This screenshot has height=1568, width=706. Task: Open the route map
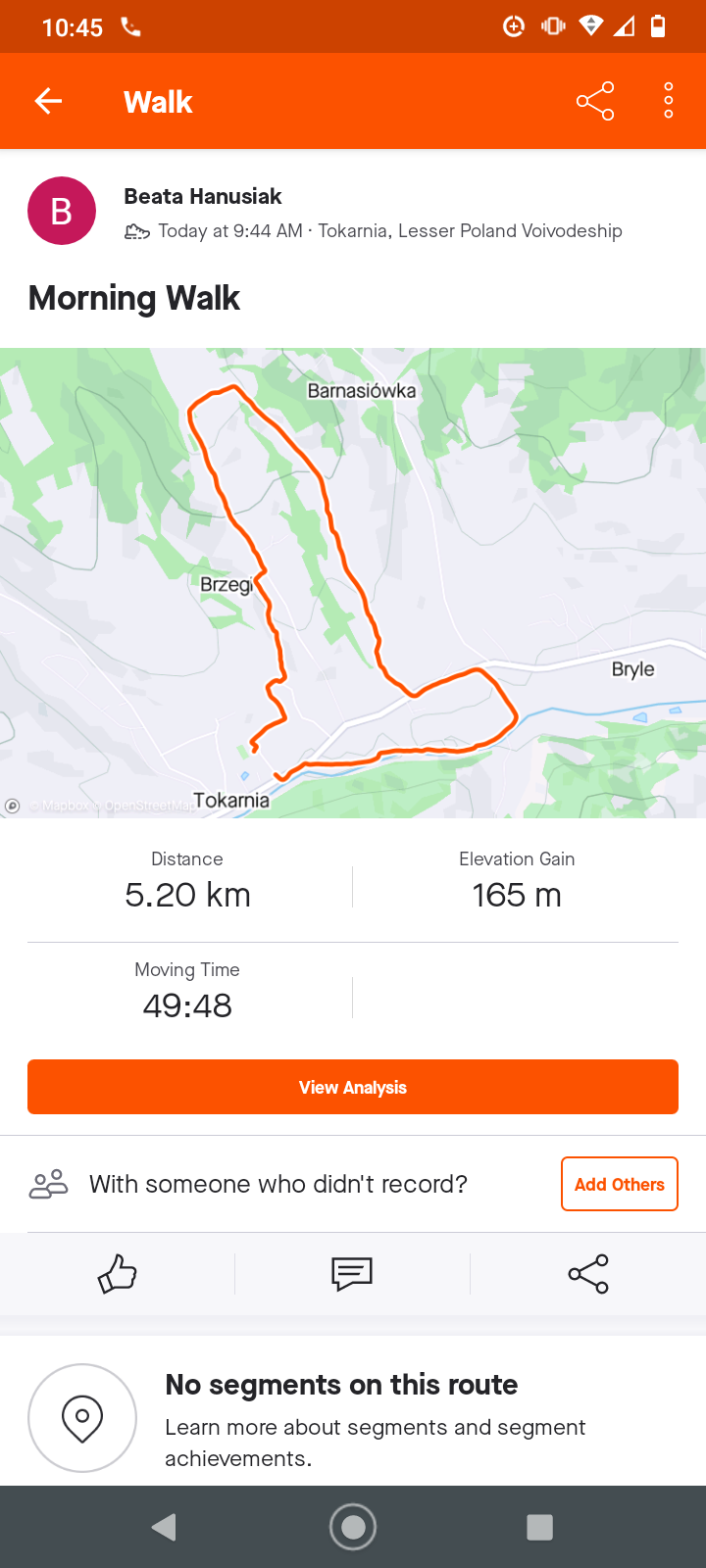353,583
